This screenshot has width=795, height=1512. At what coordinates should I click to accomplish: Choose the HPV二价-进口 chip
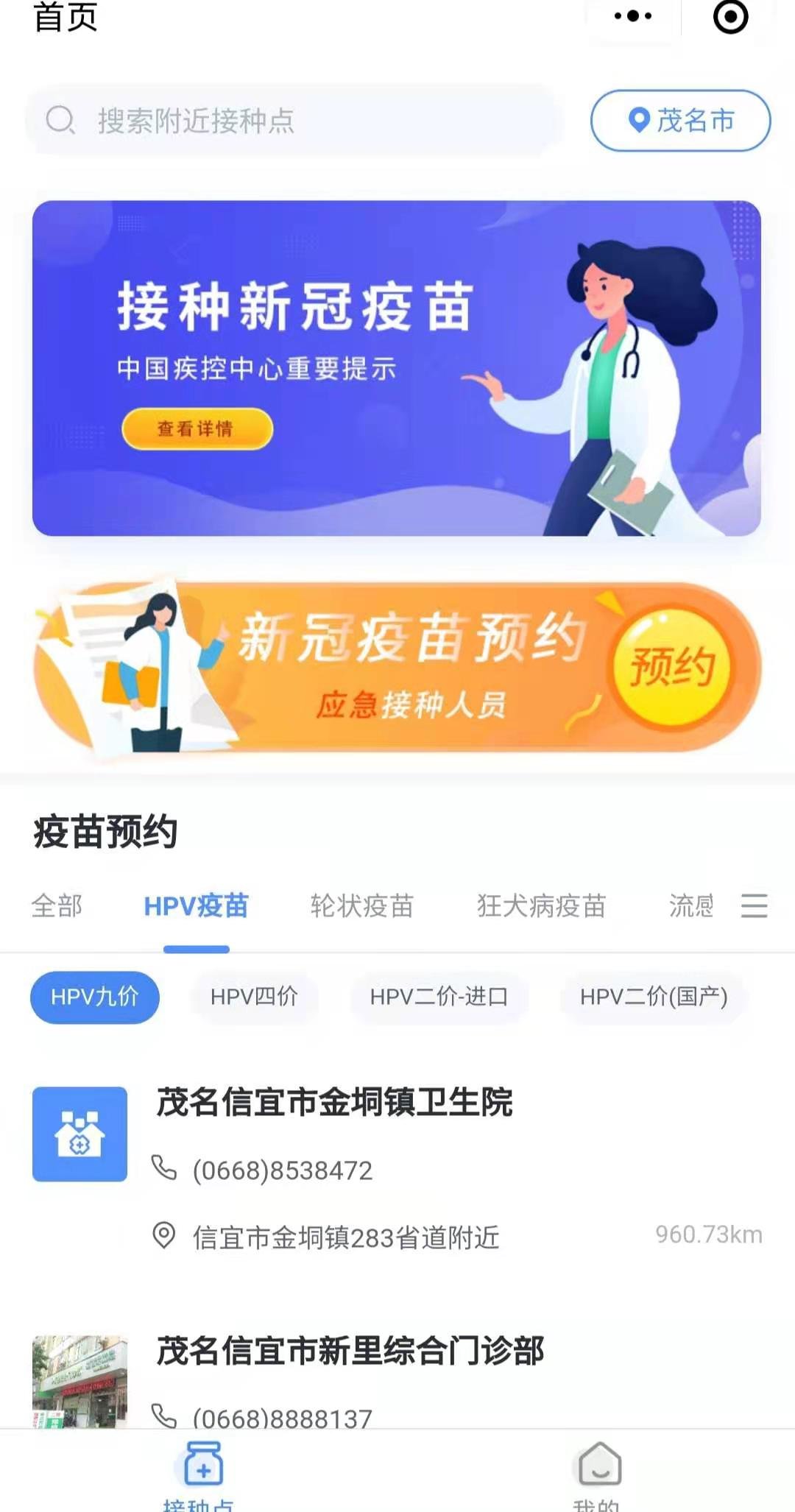tap(439, 997)
